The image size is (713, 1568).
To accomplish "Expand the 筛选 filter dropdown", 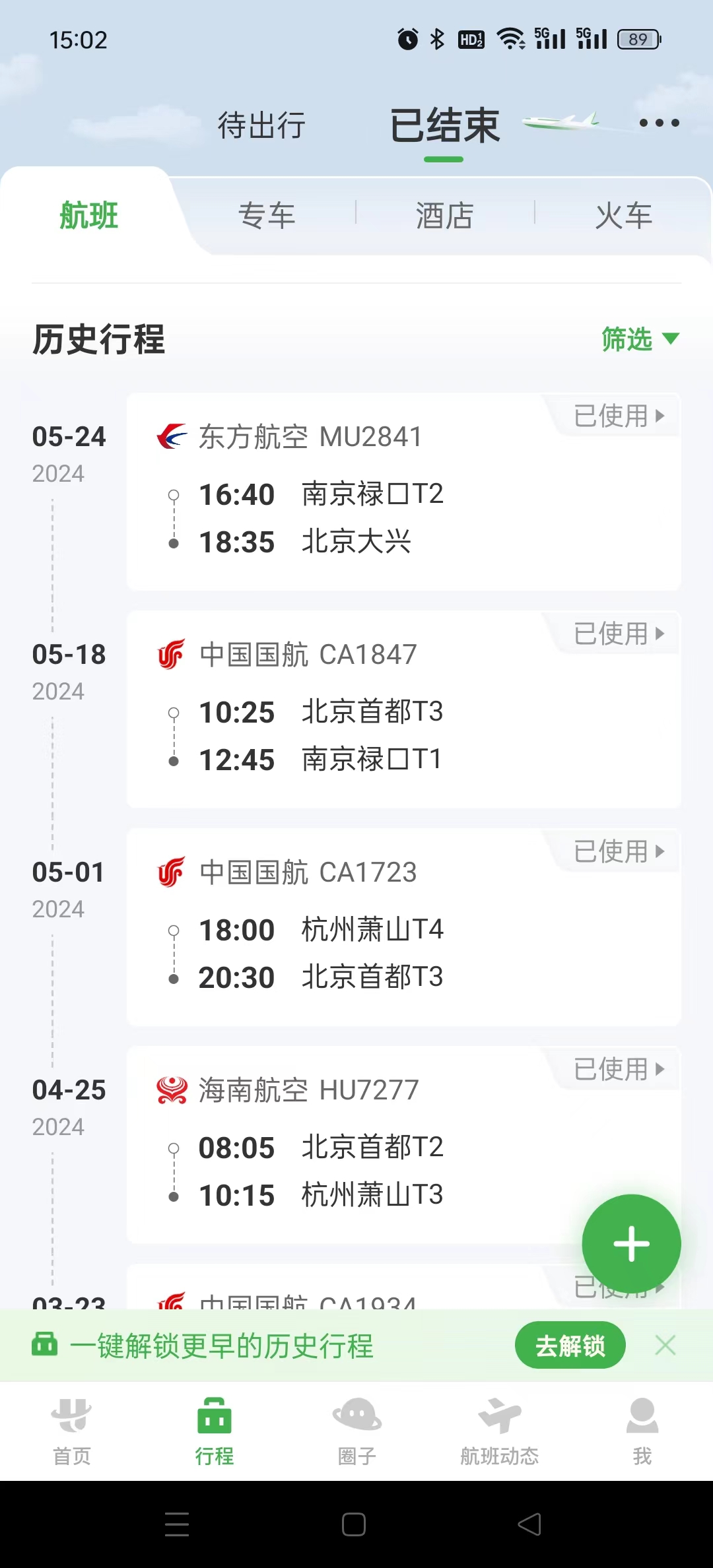I will point(639,339).
